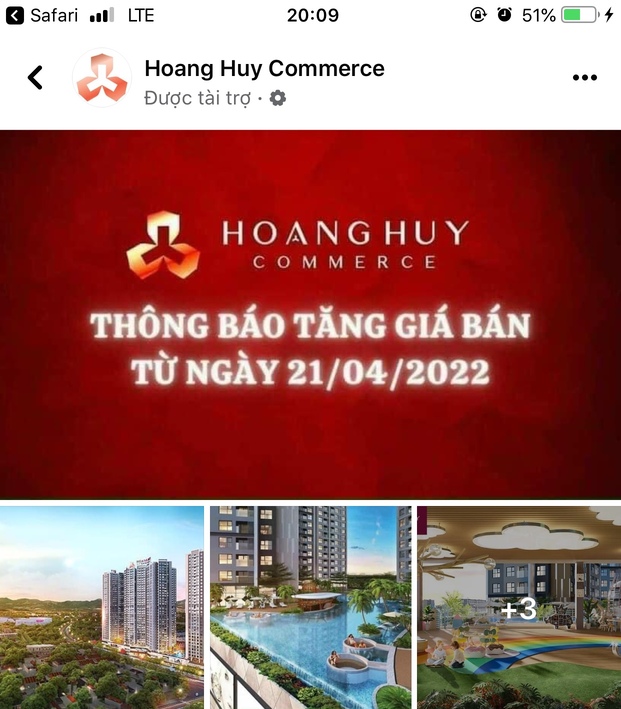View the swimming pool rendering photo
This screenshot has height=709, width=621.
(x=310, y=607)
